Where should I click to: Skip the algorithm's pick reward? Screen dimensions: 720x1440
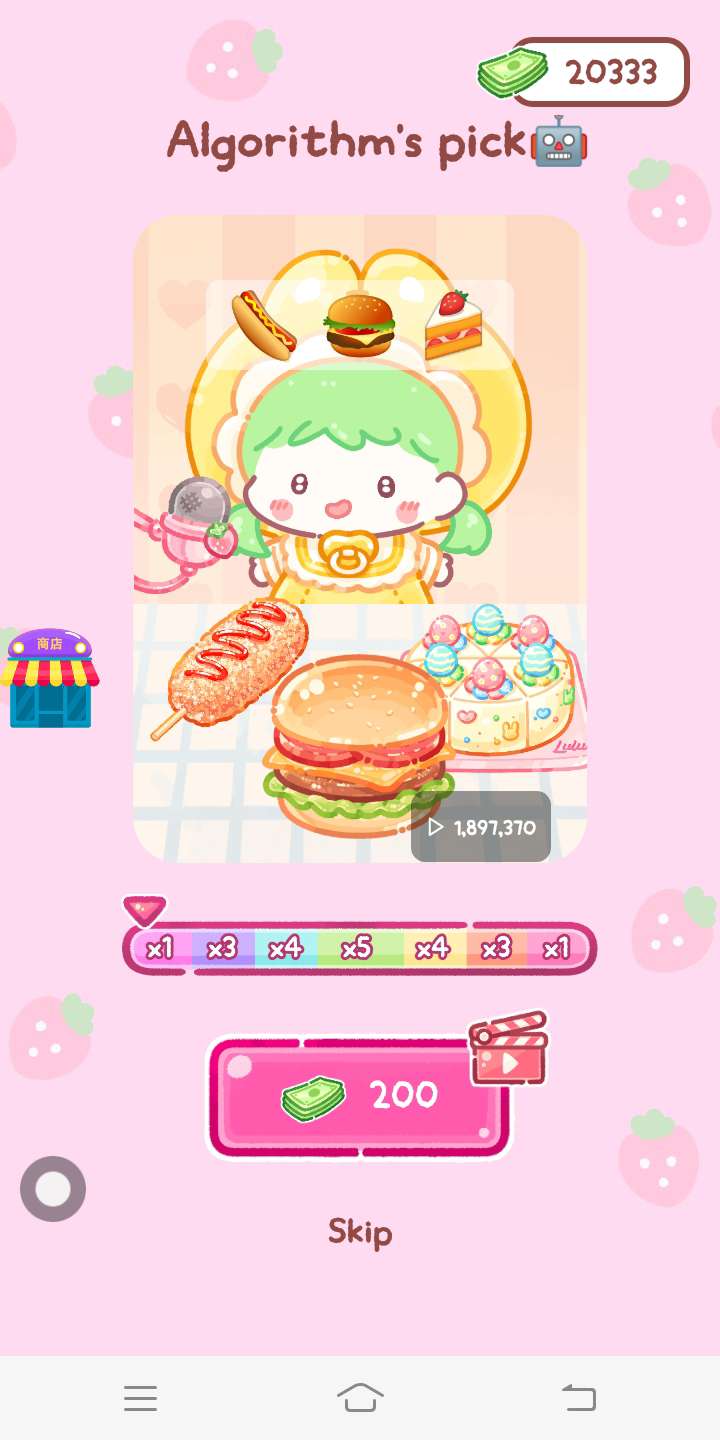pyautogui.click(x=360, y=1232)
